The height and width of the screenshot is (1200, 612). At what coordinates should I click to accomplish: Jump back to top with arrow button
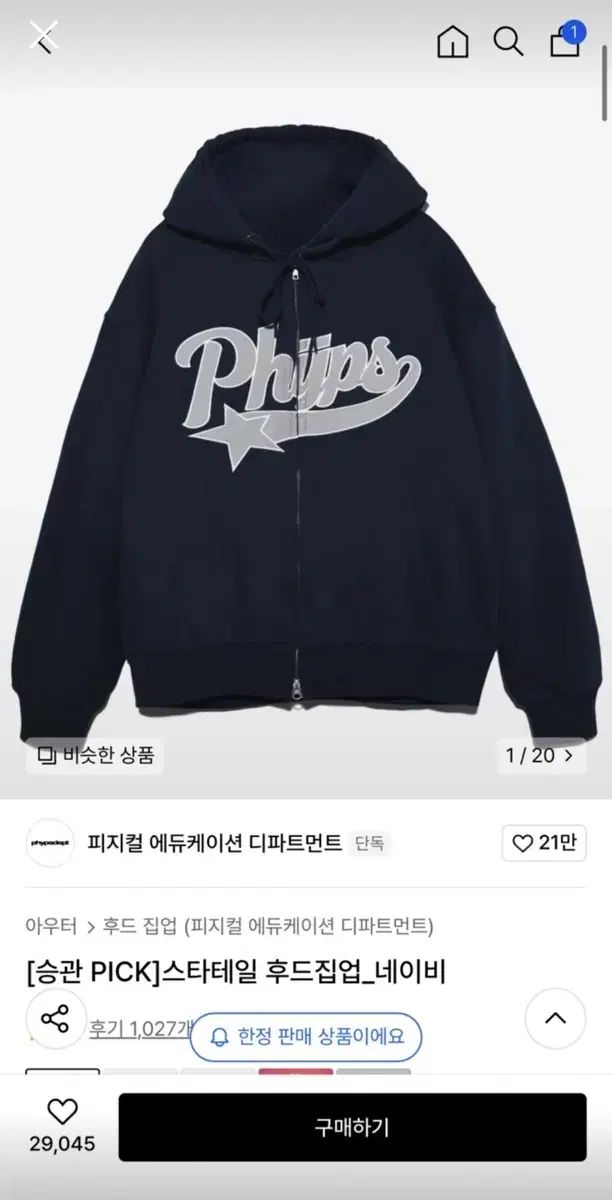[555, 1018]
